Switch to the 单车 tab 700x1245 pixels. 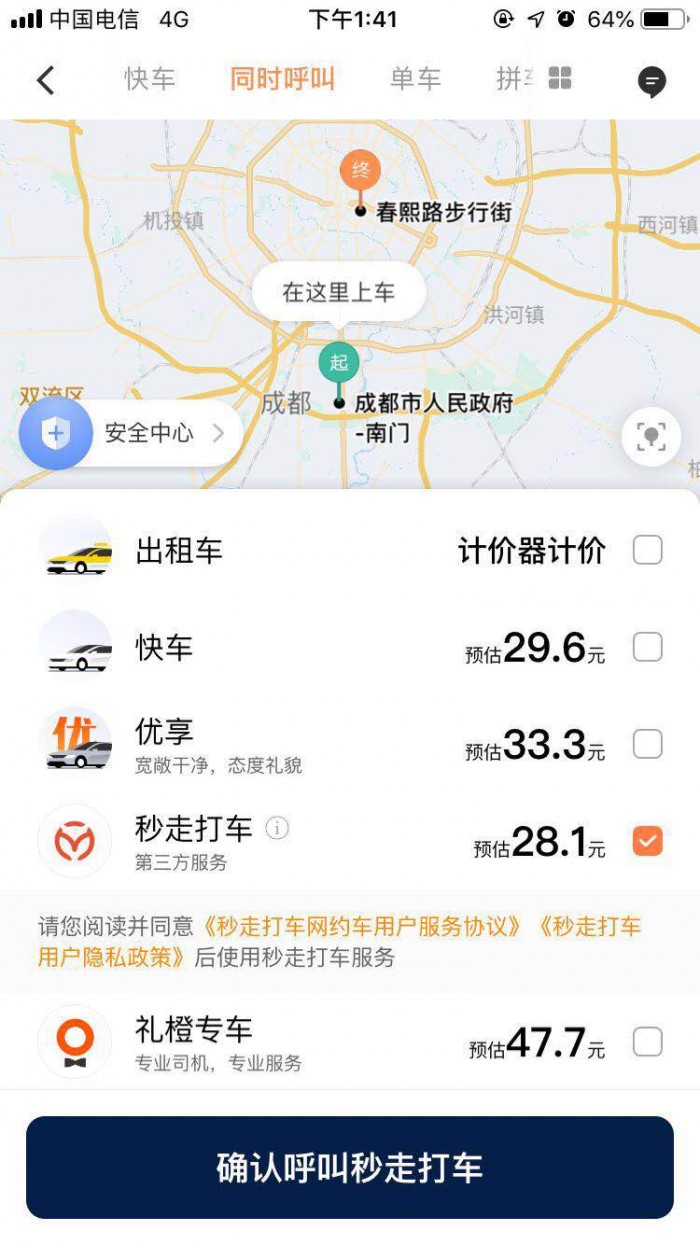(x=415, y=79)
